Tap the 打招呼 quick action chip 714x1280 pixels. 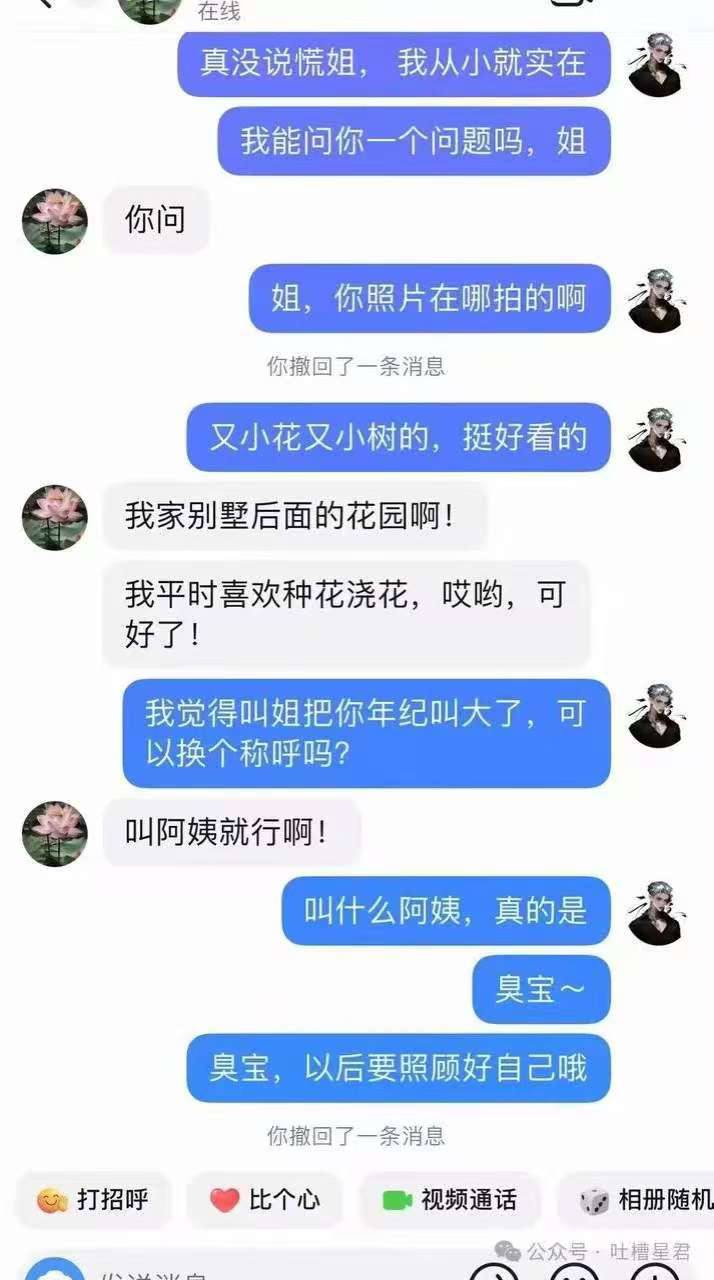click(x=93, y=1200)
